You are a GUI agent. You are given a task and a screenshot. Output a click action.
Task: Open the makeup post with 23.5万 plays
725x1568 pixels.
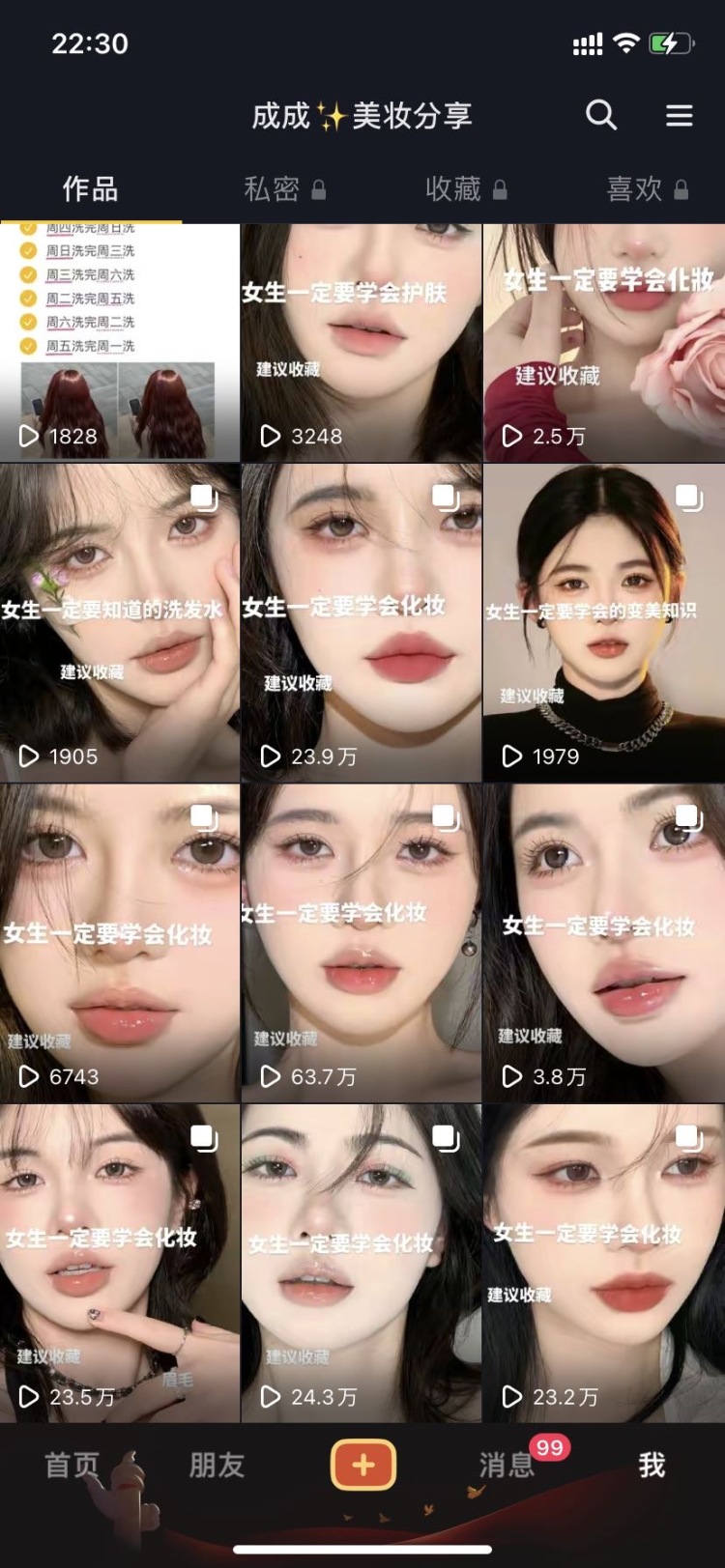119,1263
